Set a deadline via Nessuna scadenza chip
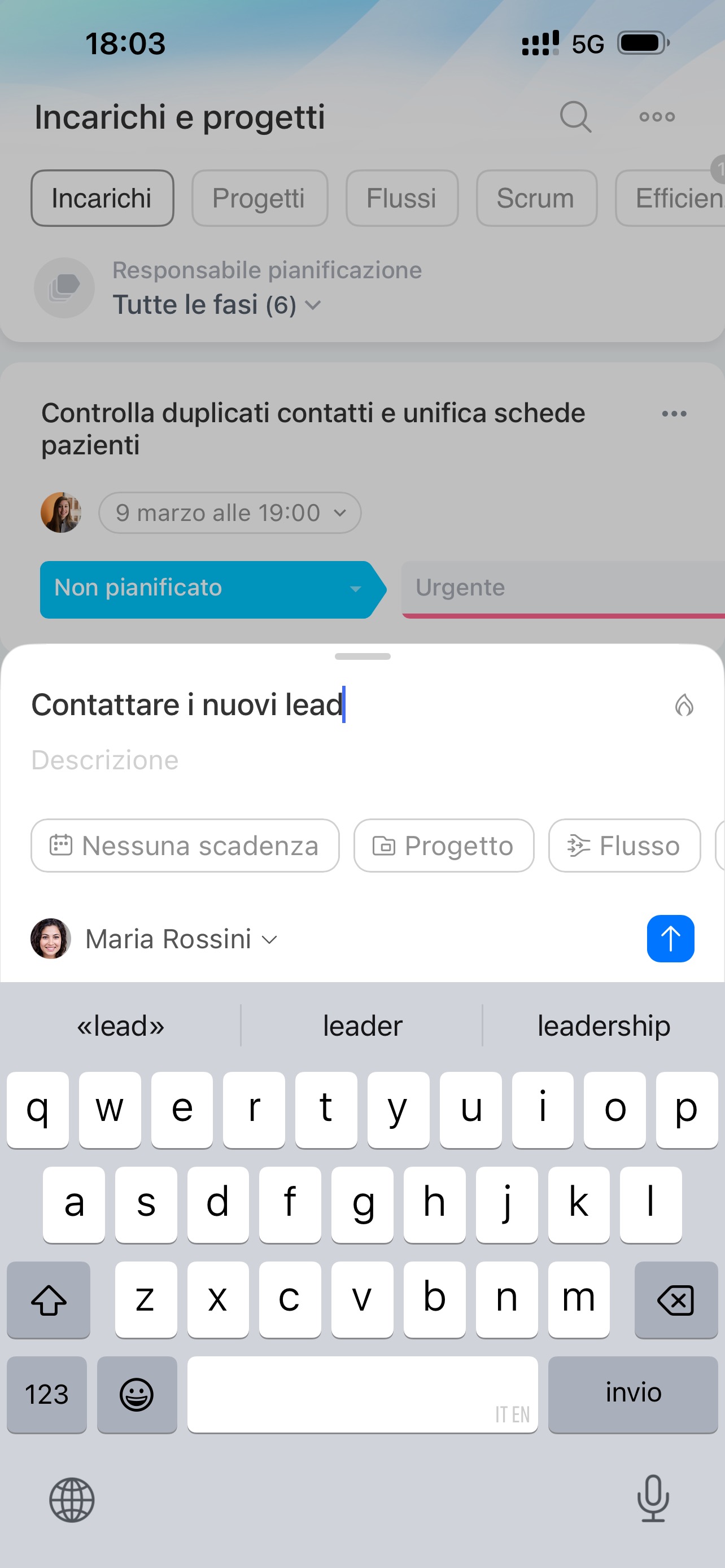 coord(185,846)
